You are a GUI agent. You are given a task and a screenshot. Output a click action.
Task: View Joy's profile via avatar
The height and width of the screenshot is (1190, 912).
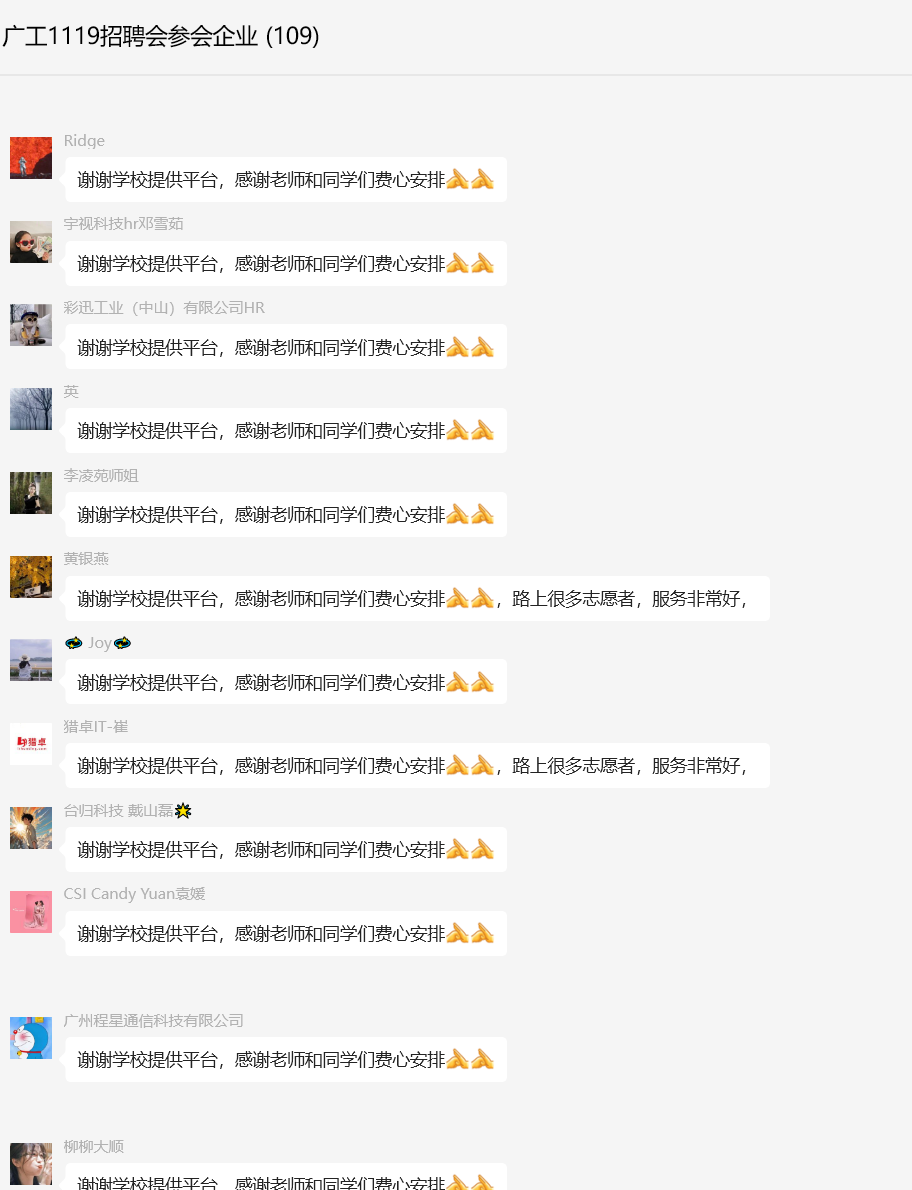[31, 660]
